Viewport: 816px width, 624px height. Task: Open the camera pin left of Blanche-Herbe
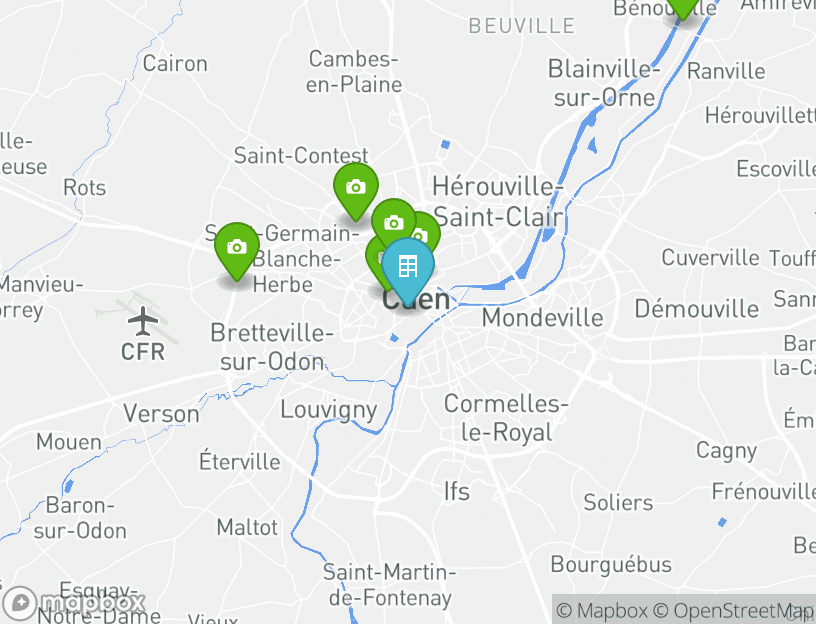tap(237, 248)
